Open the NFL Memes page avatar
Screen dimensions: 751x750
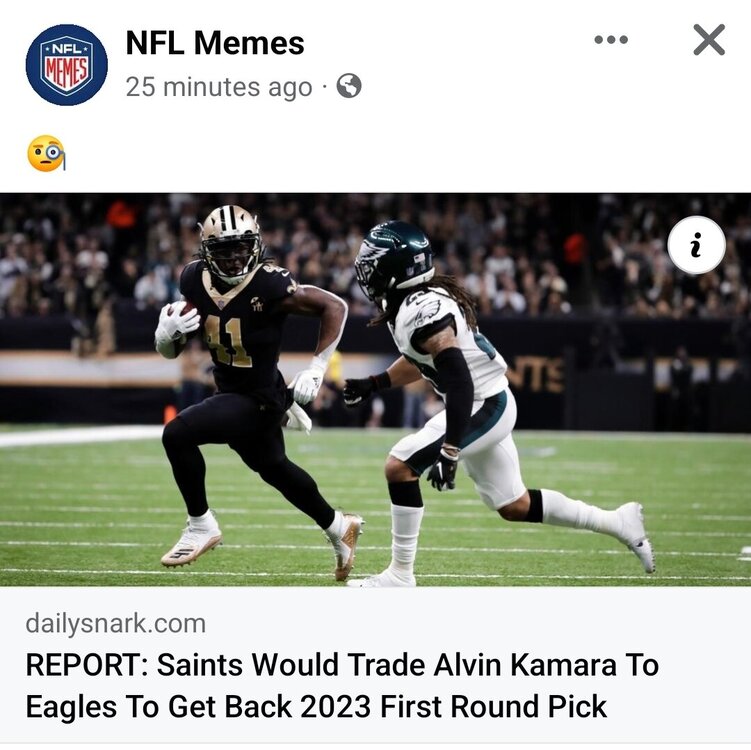(x=67, y=65)
